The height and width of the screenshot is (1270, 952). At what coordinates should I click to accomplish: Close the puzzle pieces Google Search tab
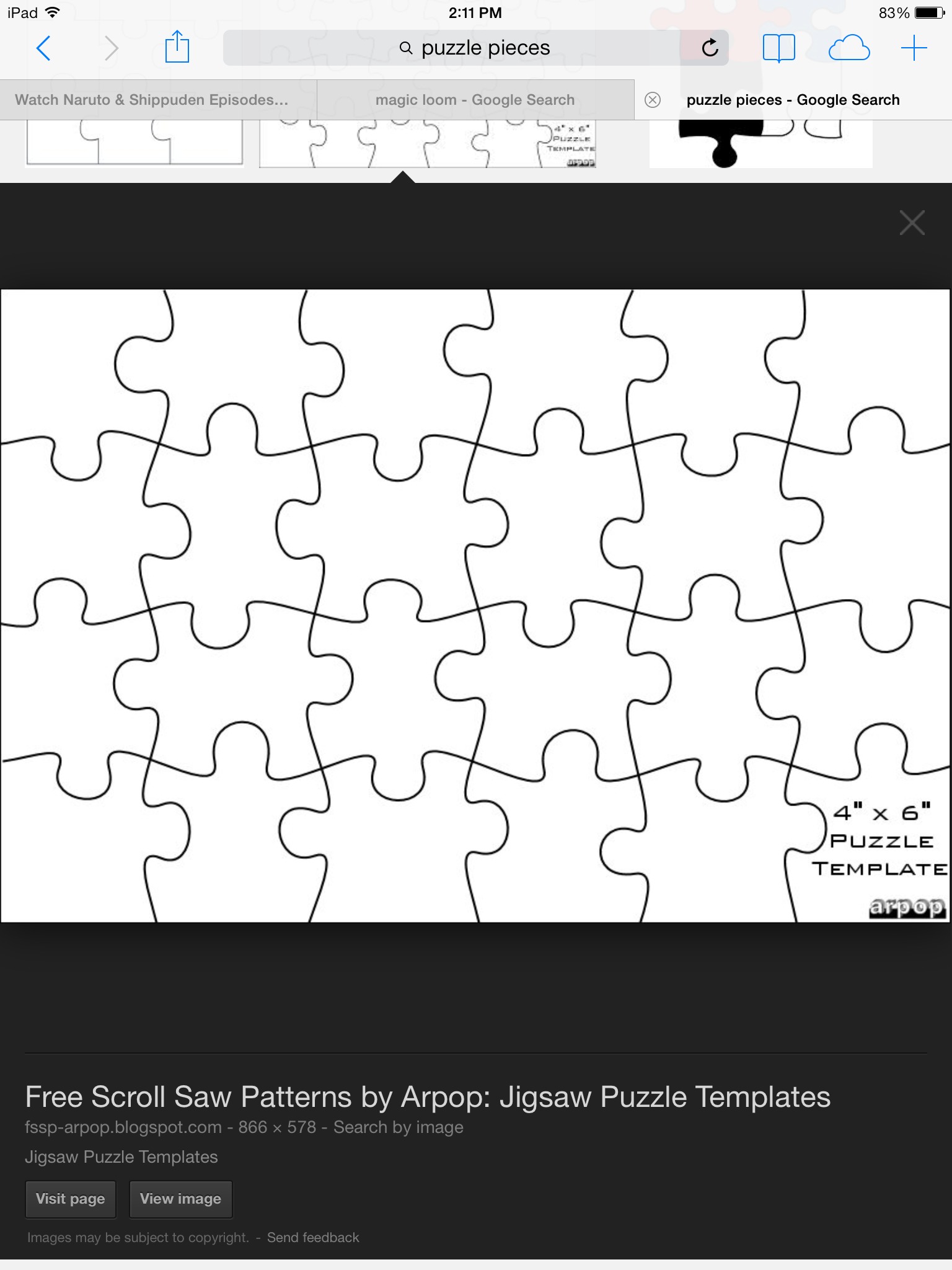(x=653, y=100)
